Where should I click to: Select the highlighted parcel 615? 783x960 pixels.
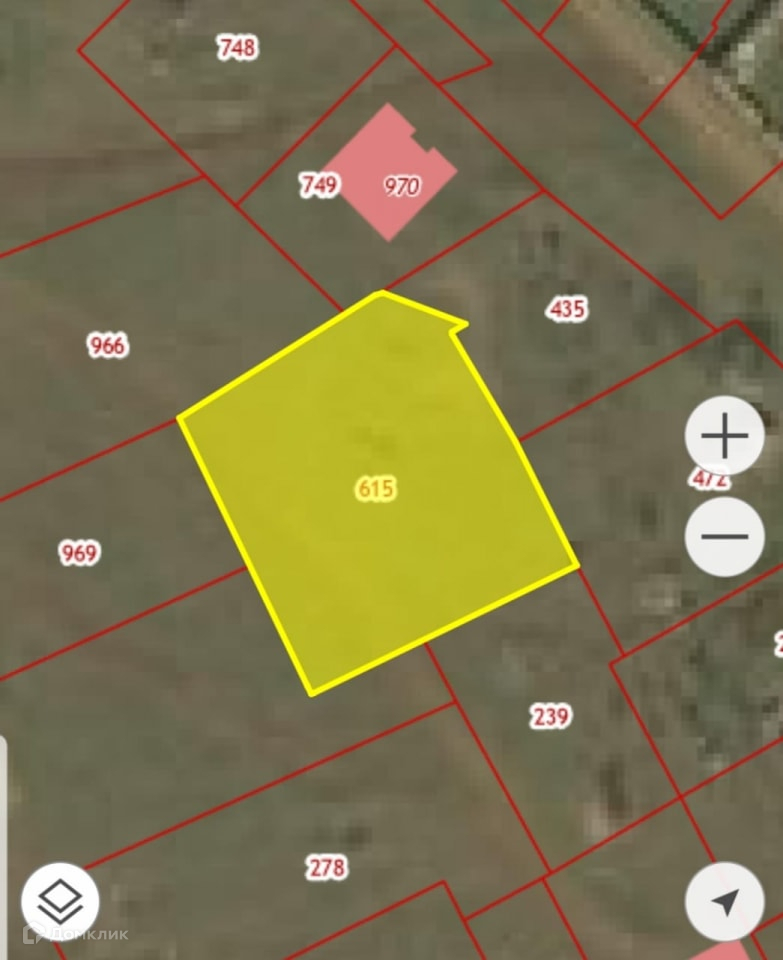pos(375,489)
